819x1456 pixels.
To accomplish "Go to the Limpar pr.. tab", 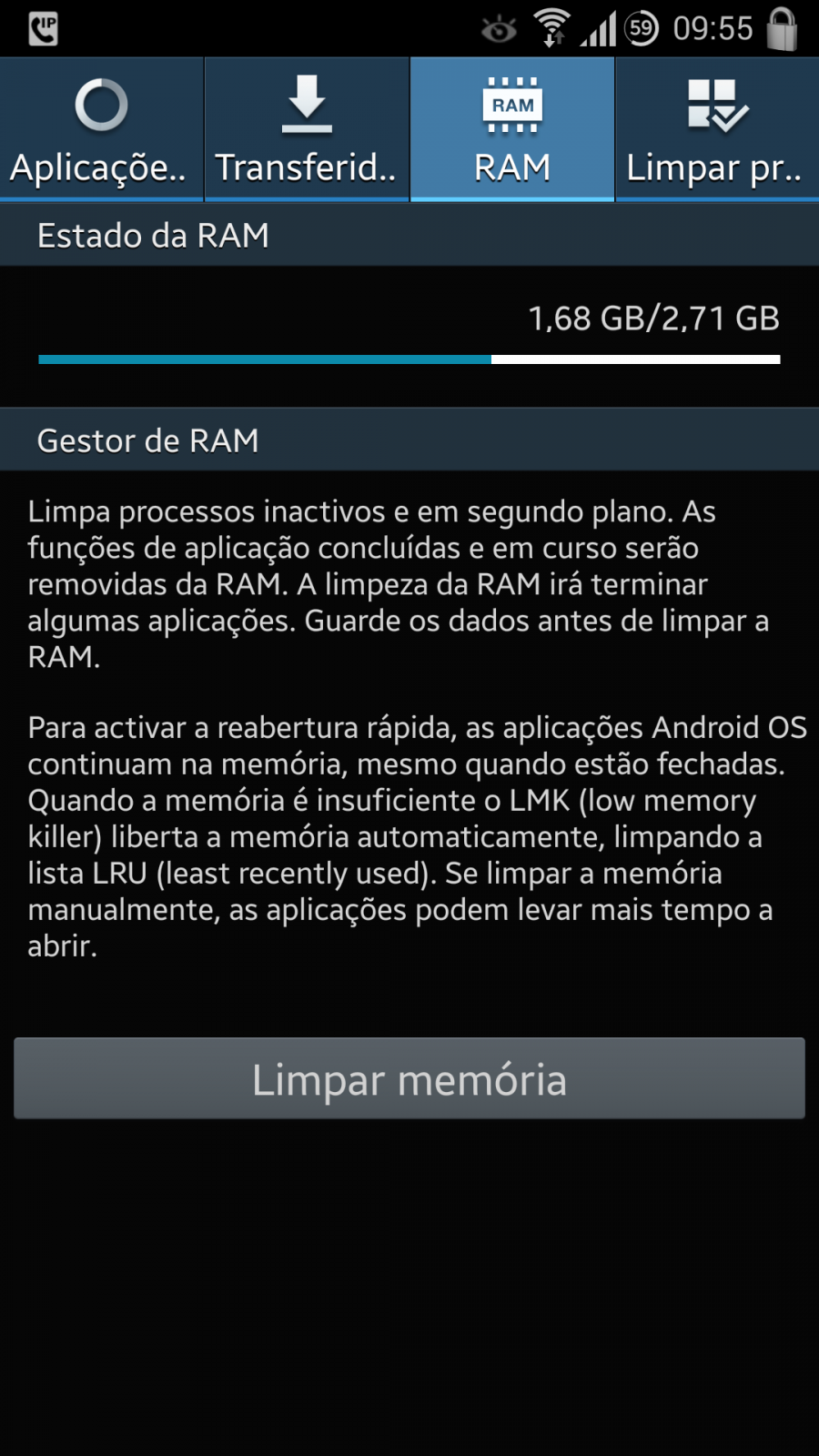I will 717,129.
